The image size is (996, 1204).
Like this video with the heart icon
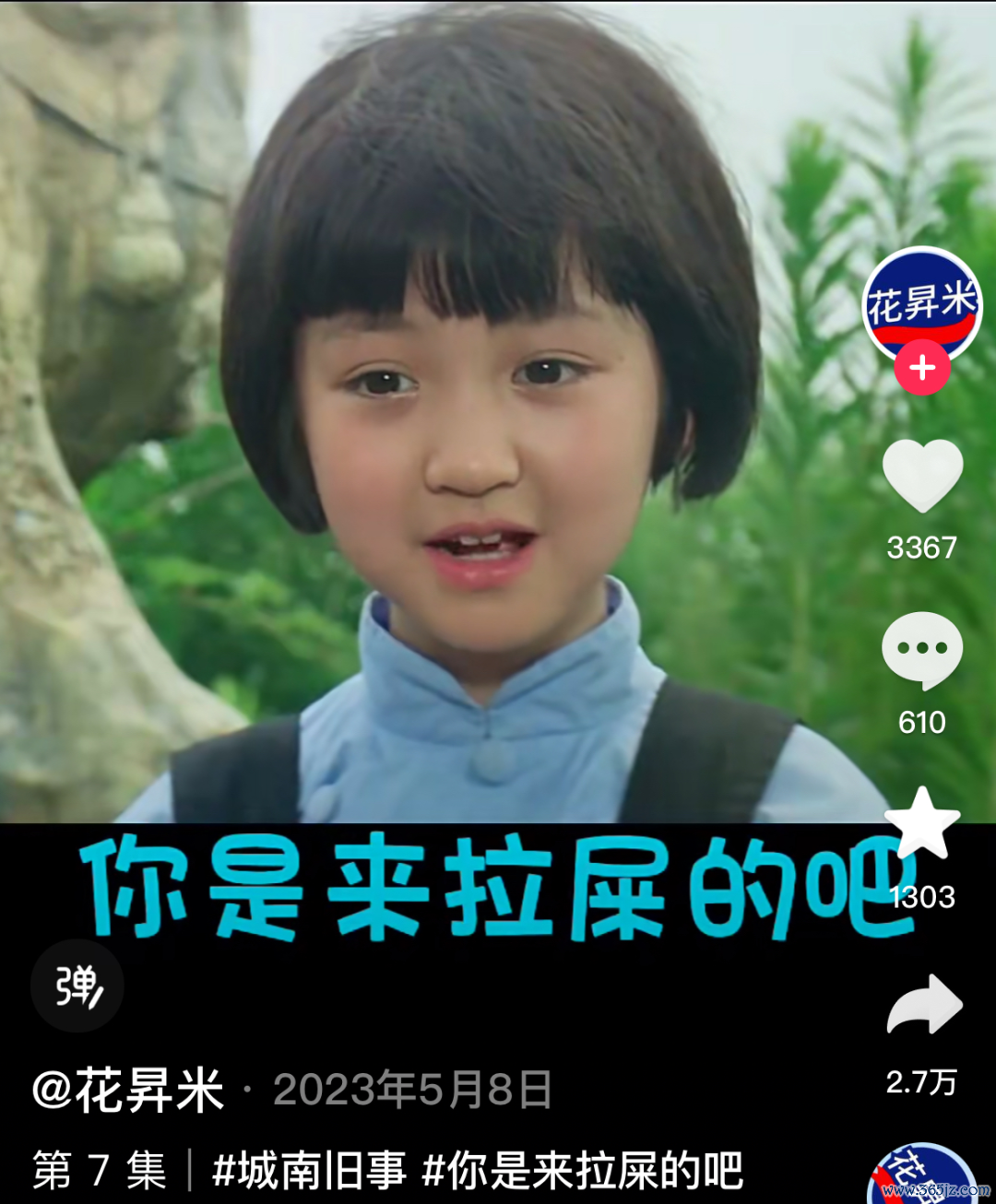click(x=922, y=476)
